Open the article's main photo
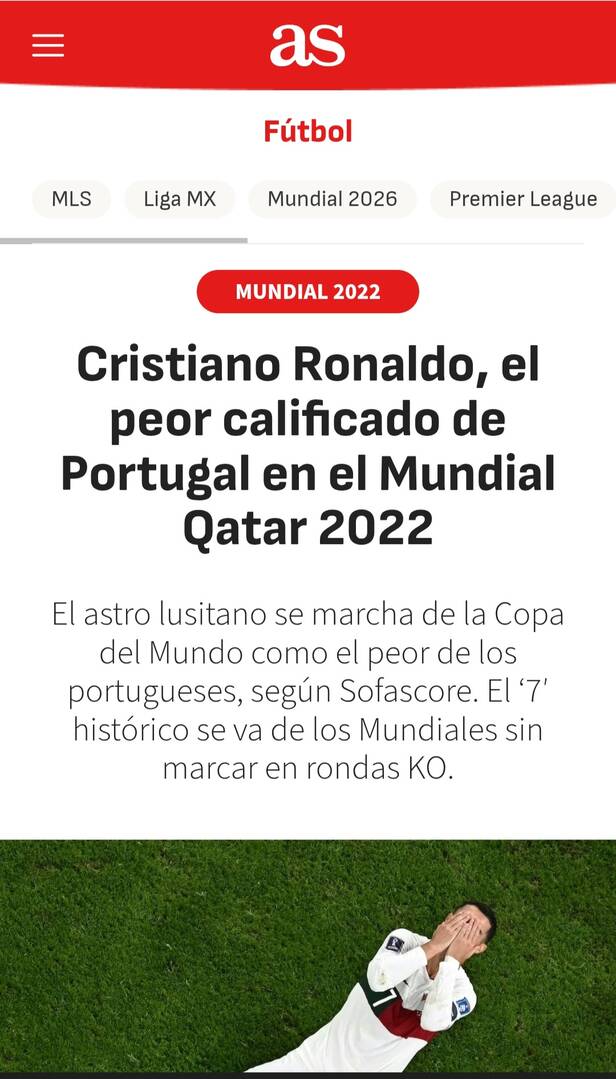Screen dimensions: 616x1079 308,955
